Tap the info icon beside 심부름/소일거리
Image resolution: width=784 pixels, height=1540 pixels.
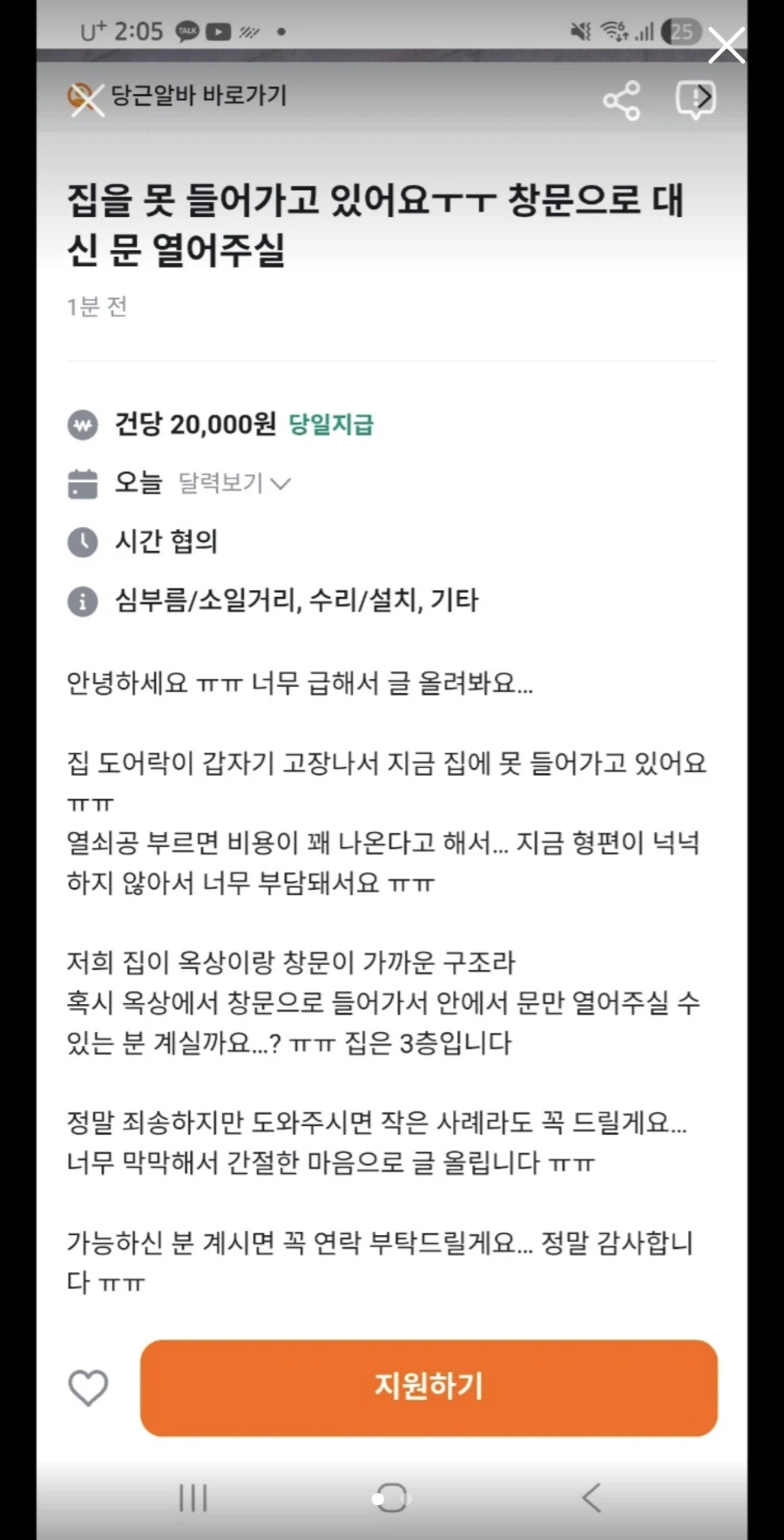83,600
